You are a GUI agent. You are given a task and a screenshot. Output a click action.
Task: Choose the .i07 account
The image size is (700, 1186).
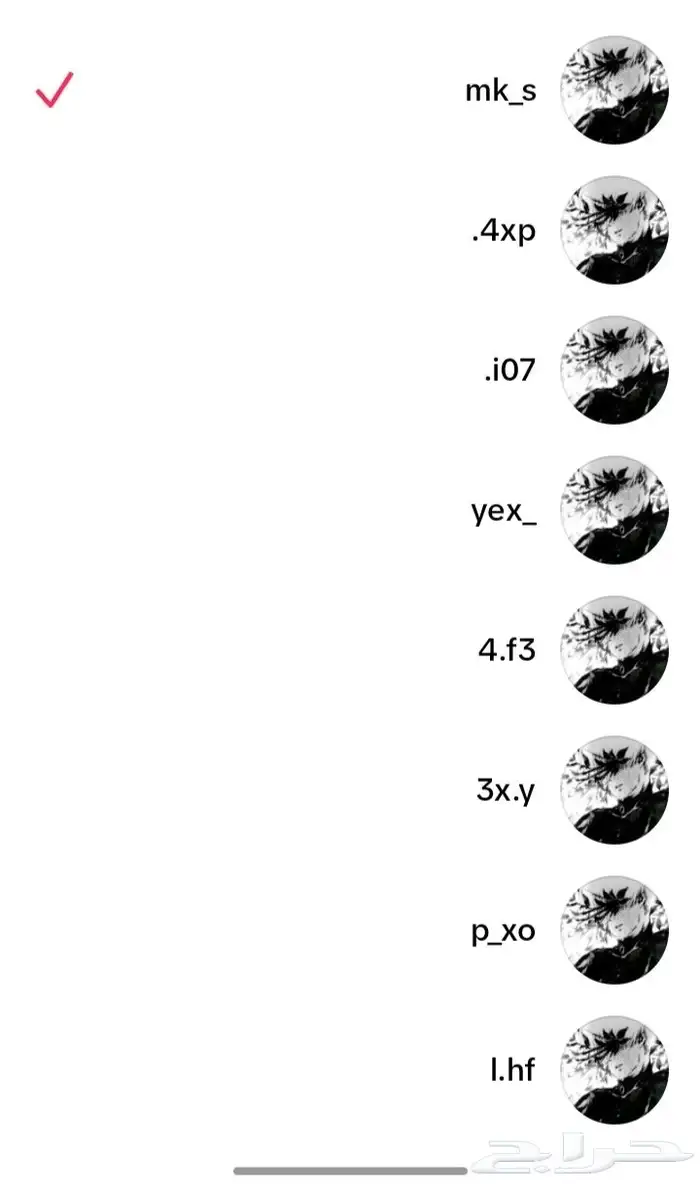(x=509, y=371)
